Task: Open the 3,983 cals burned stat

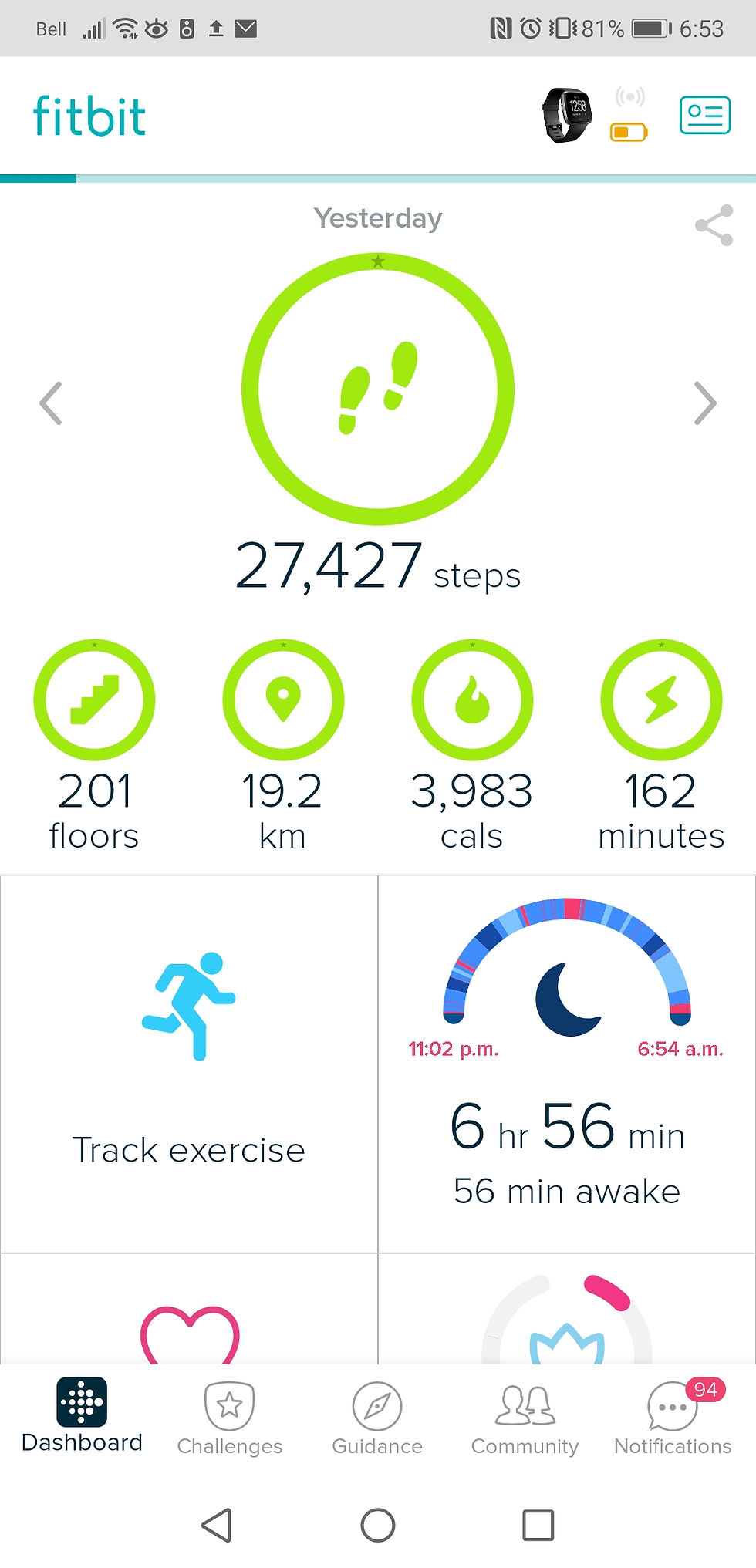Action: (x=472, y=700)
